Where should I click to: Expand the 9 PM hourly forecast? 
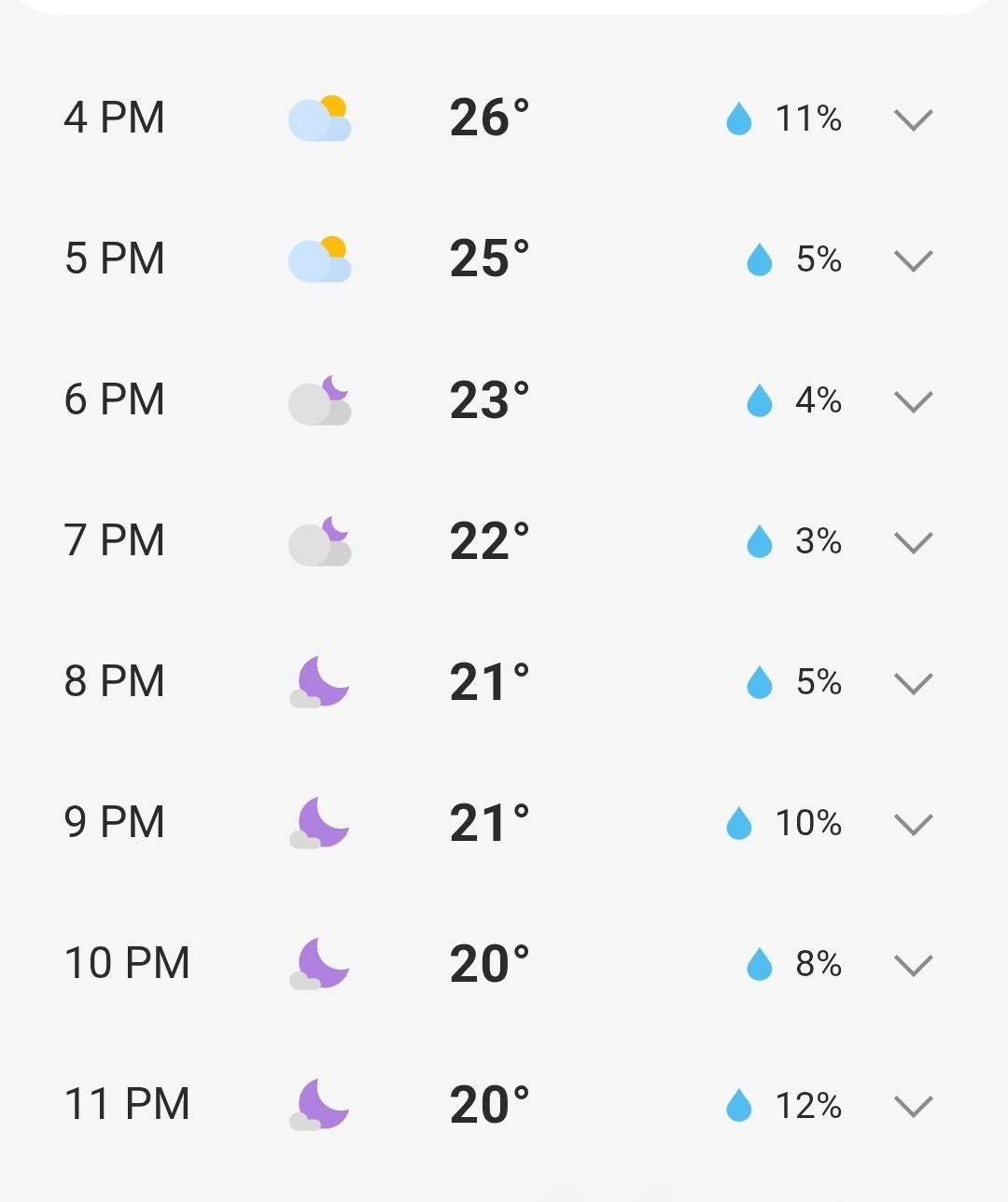click(x=914, y=824)
